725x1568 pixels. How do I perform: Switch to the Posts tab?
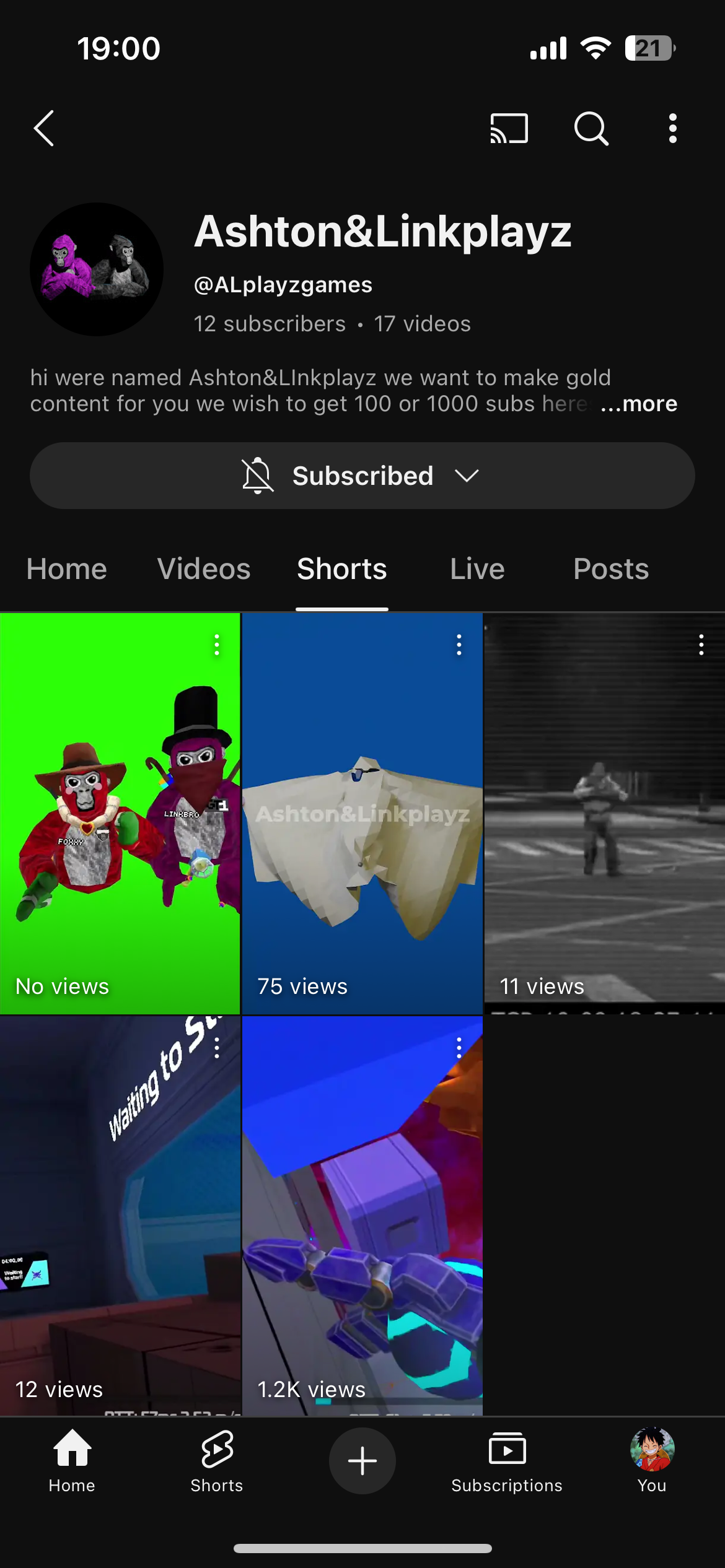[x=611, y=568]
